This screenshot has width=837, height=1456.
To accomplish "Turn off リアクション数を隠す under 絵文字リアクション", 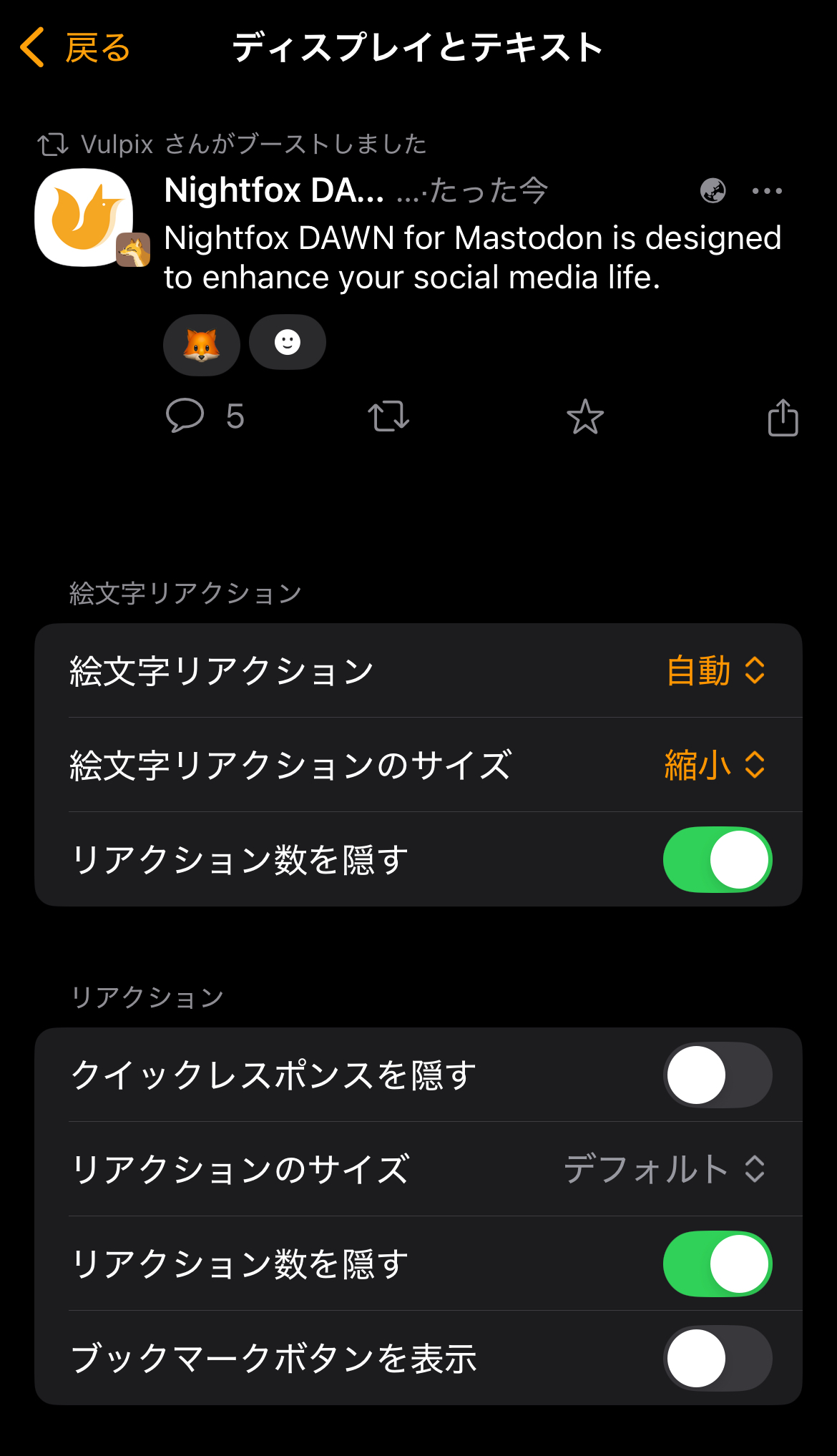I will pyautogui.click(x=717, y=860).
